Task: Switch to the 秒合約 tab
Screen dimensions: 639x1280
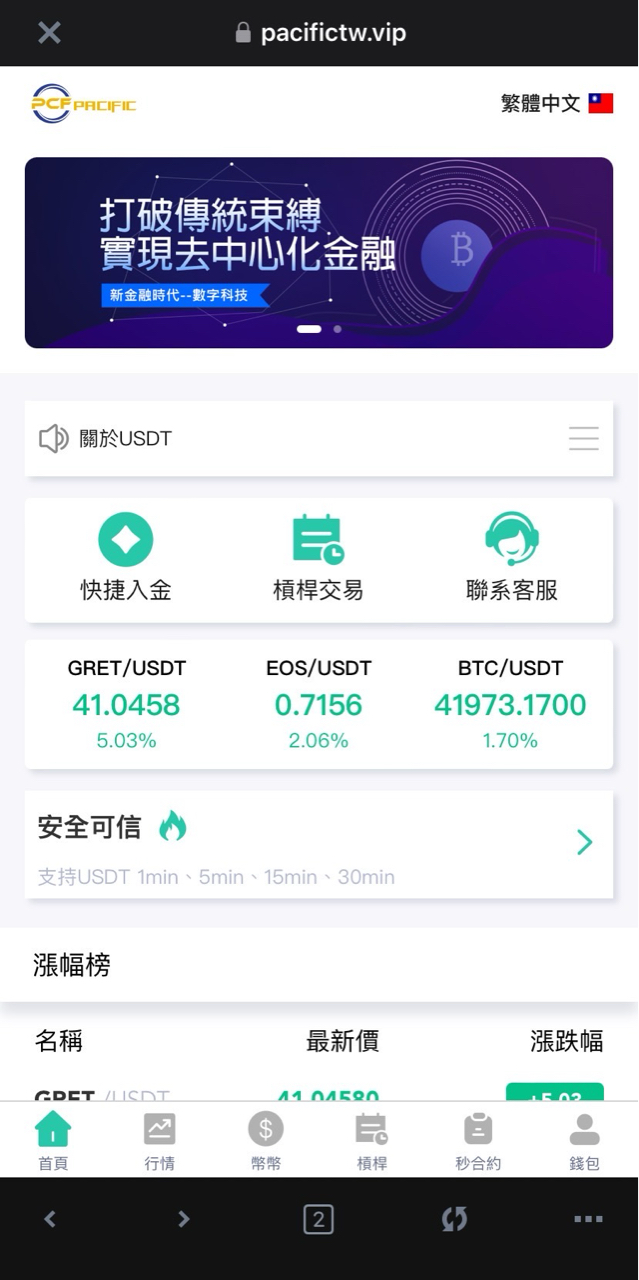Action: coord(478,1141)
